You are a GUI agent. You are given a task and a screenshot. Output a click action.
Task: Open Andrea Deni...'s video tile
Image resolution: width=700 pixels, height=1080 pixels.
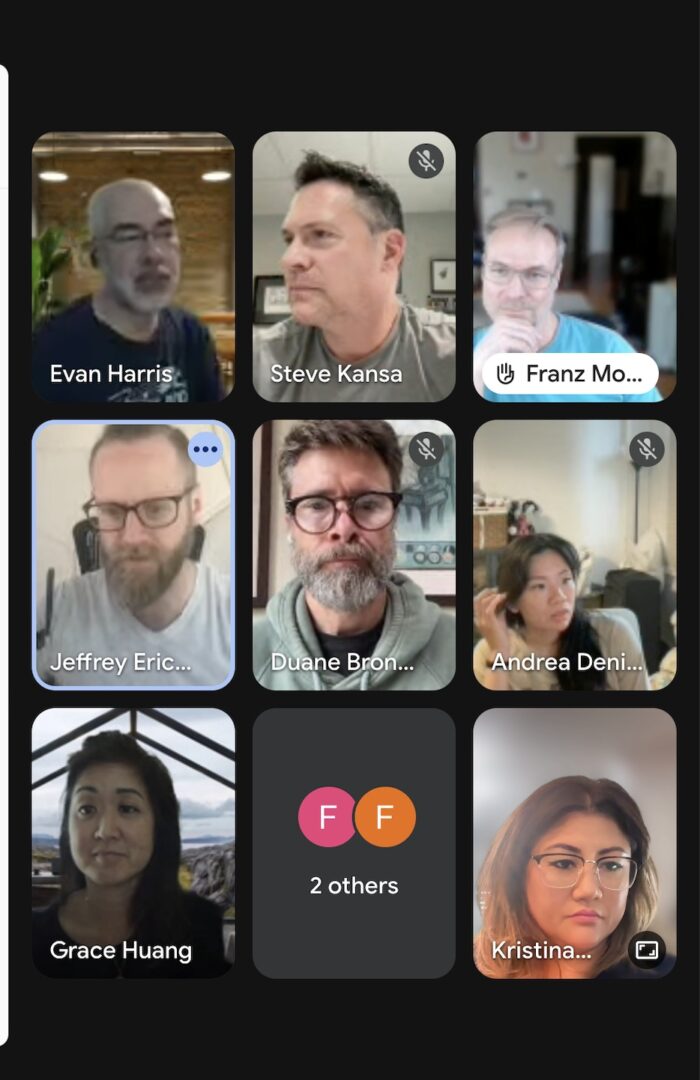pos(574,555)
